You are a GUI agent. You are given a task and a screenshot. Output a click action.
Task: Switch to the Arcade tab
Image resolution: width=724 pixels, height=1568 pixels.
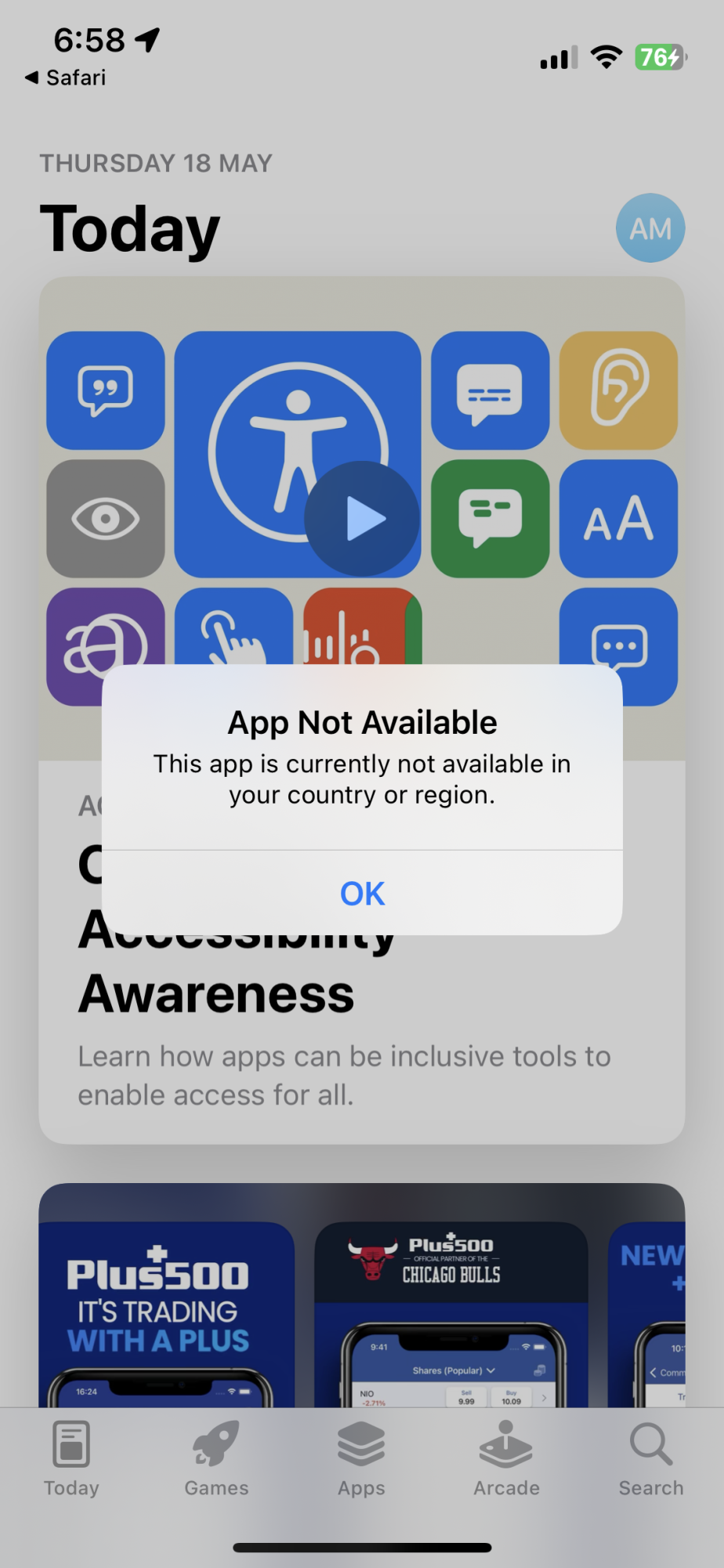click(506, 1459)
